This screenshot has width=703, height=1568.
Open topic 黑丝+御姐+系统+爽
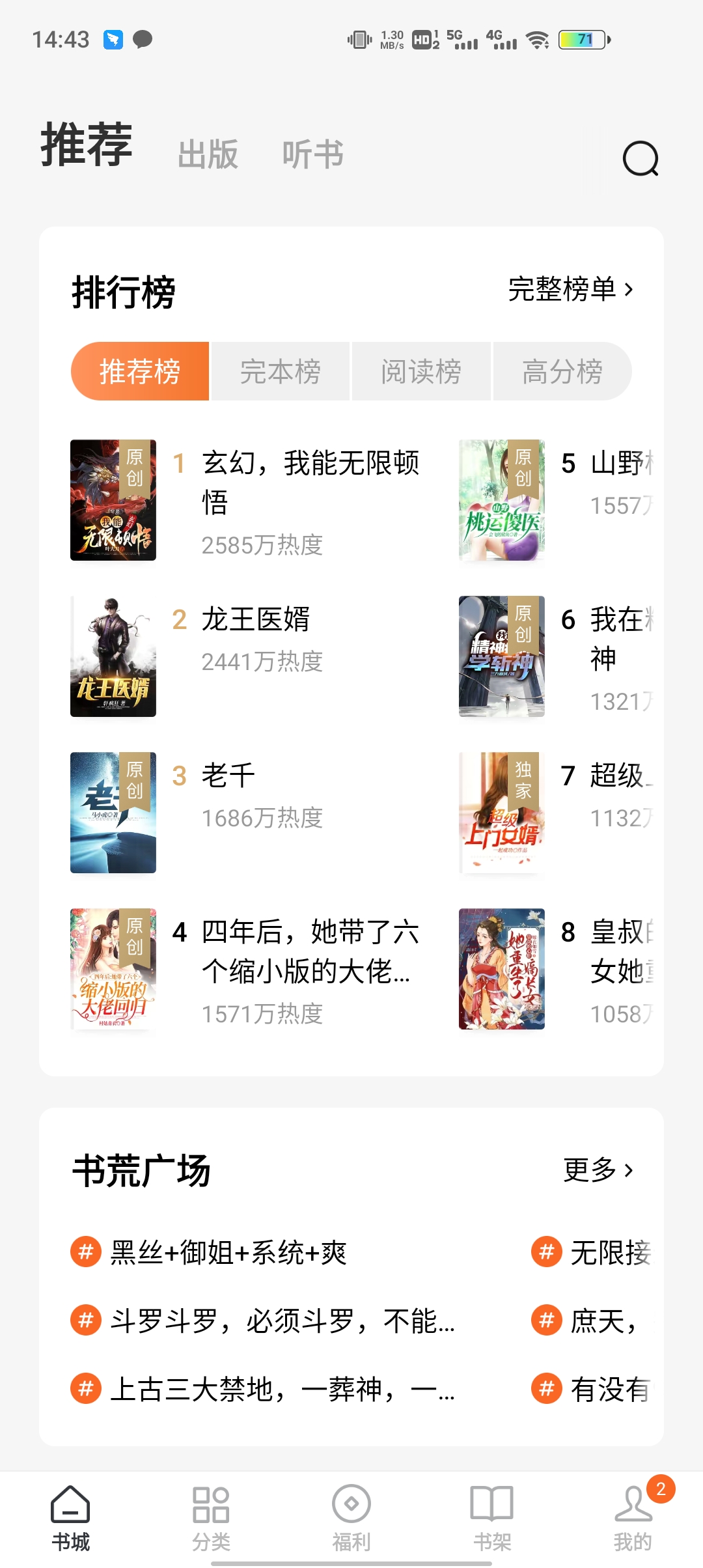228,1252
